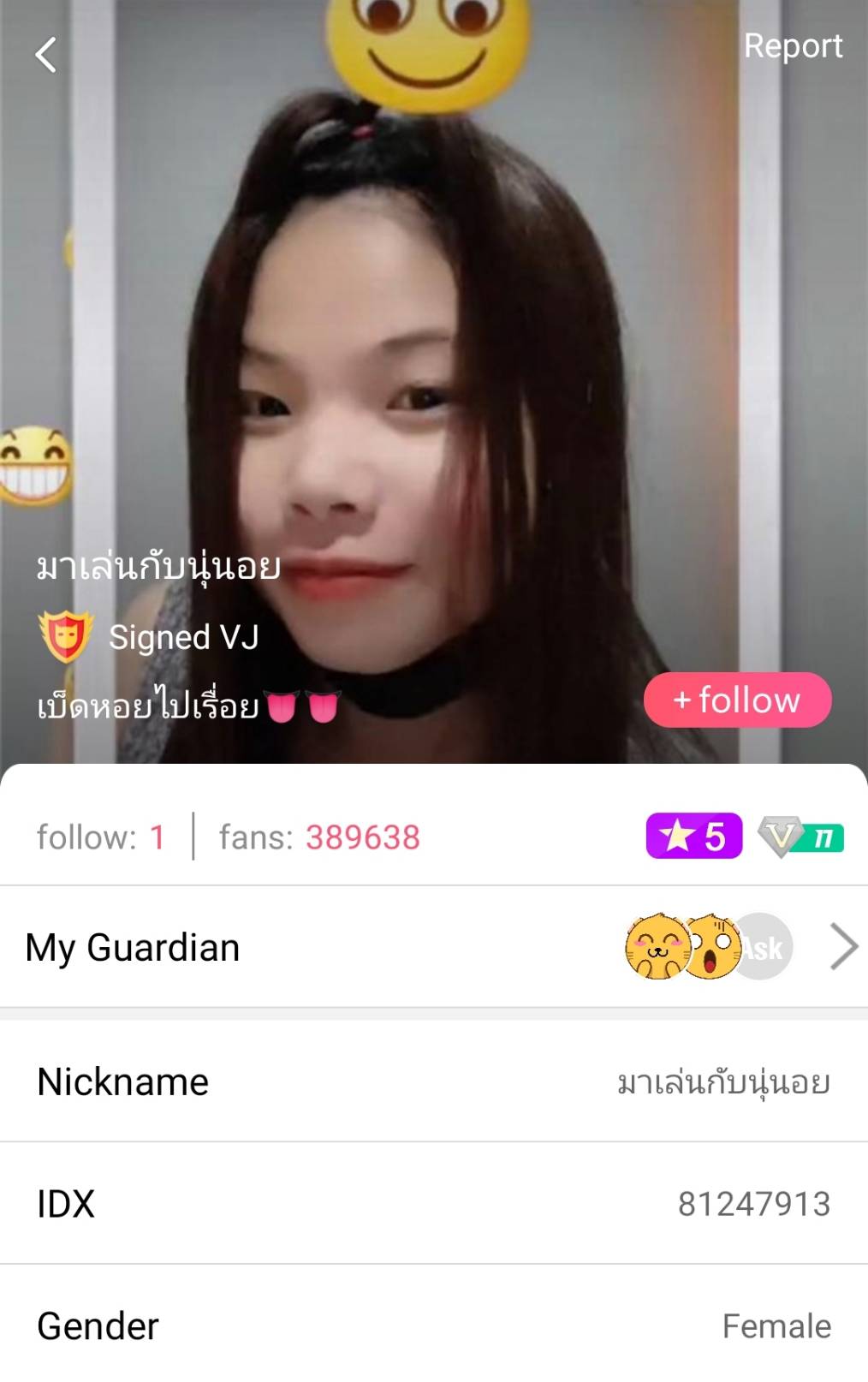Viewport: 868px width, 1382px height.
Task: Report this user profile
Action: click(x=793, y=46)
